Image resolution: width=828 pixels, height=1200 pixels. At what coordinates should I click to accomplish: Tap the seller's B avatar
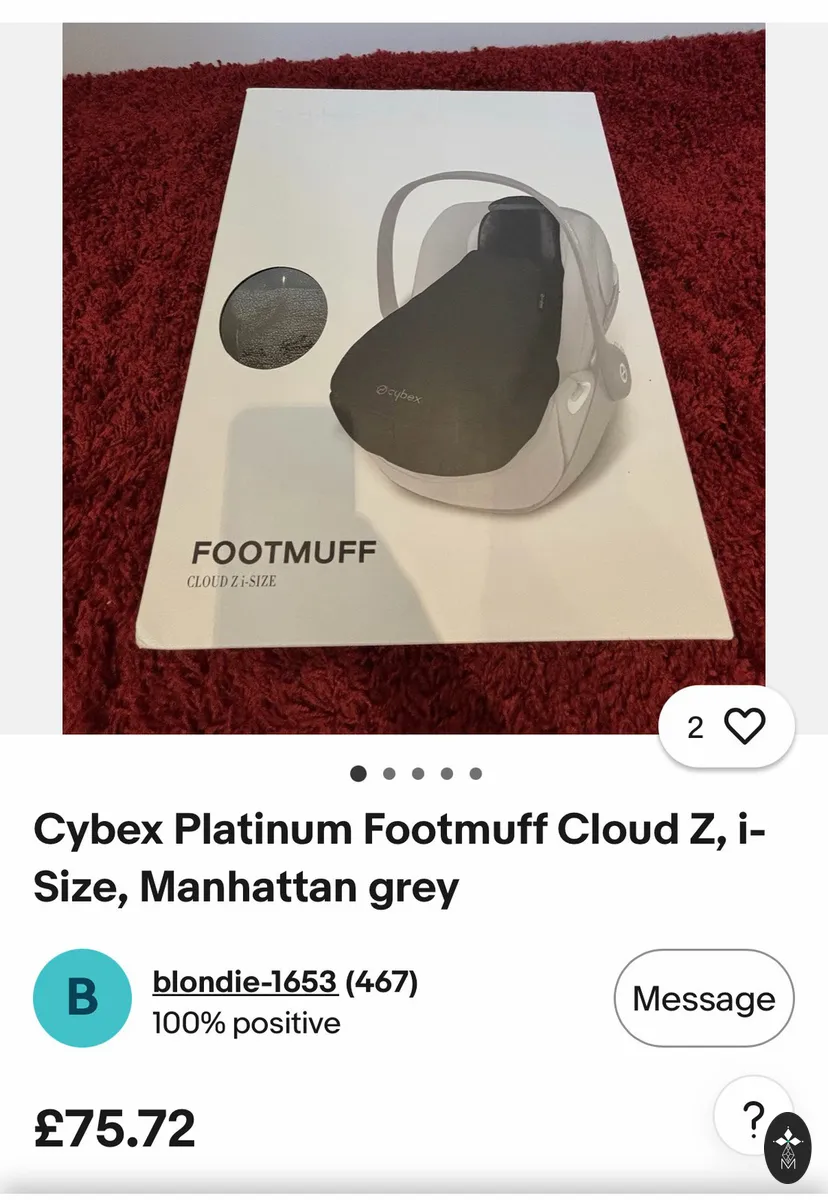click(x=82, y=998)
